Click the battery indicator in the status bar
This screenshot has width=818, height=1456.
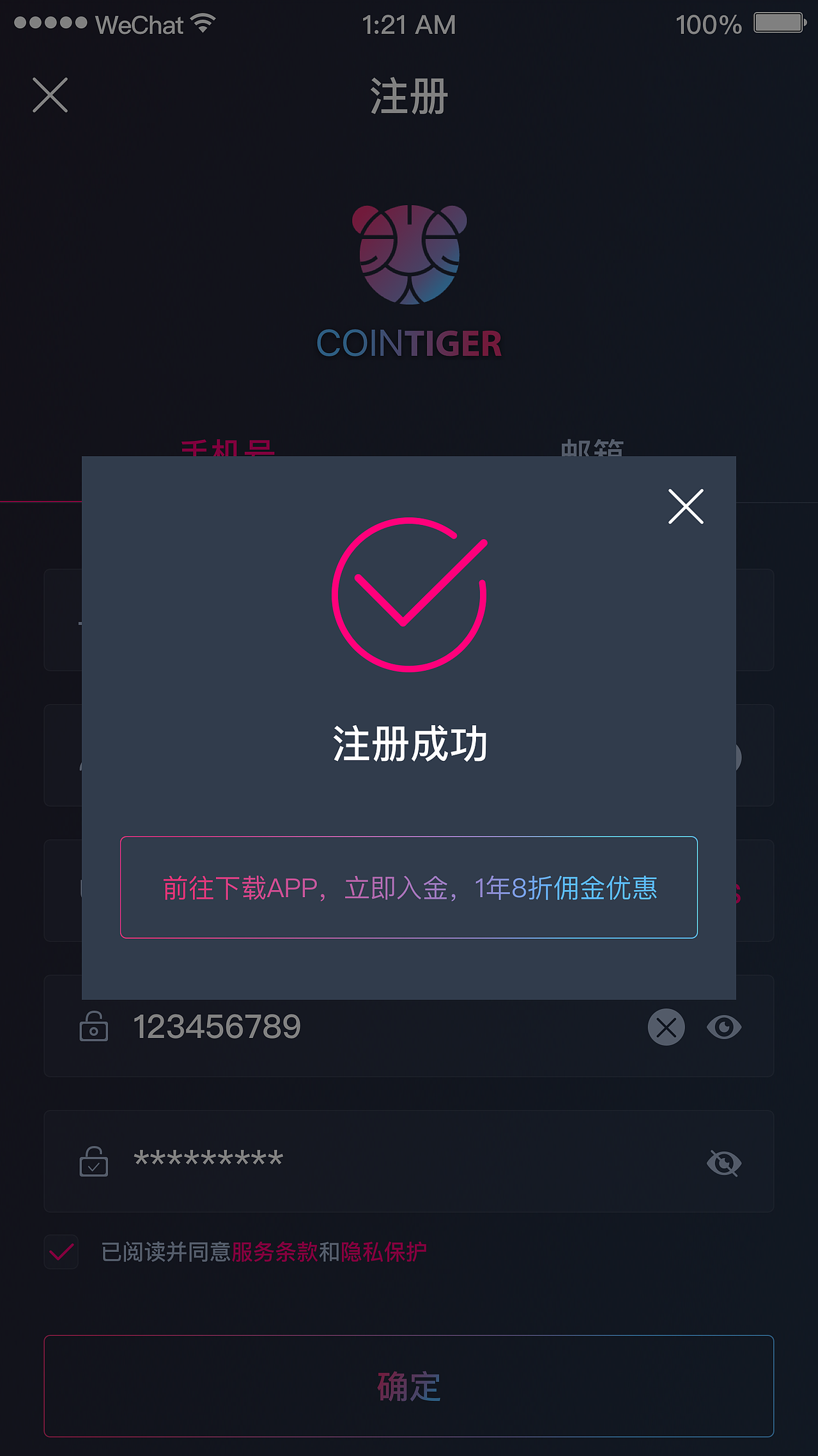777,23
